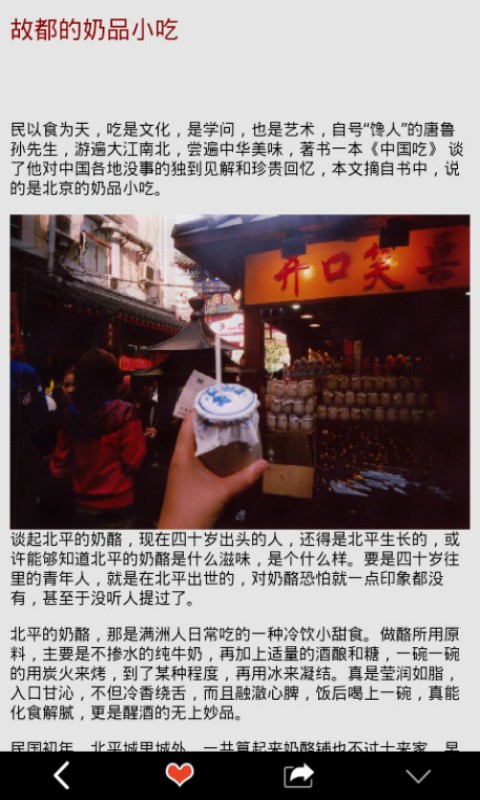This screenshot has width=480, height=800.
Task: Toggle the red heart favorite icon
Action: [x=180, y=774]
